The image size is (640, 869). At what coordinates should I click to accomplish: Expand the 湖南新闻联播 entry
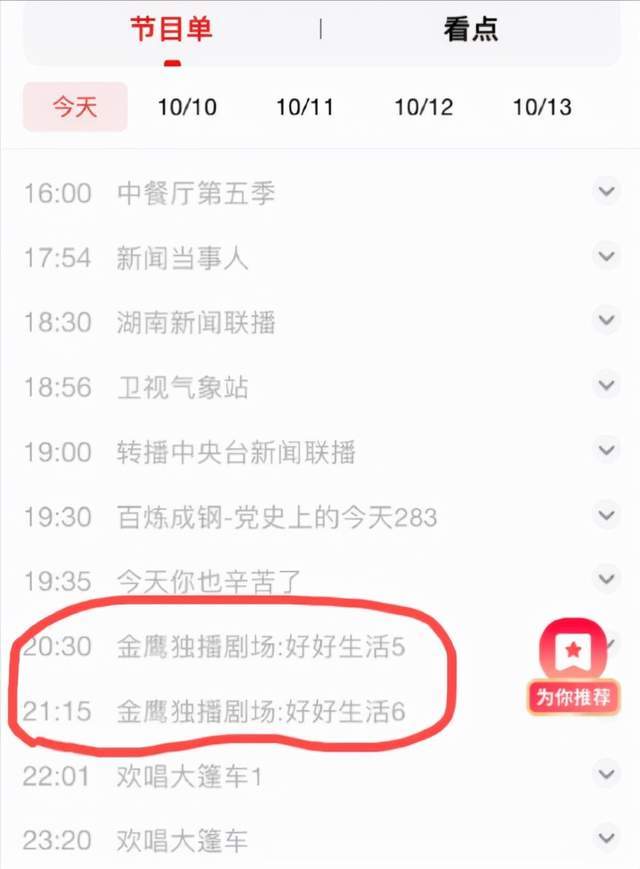coord(606,321)
